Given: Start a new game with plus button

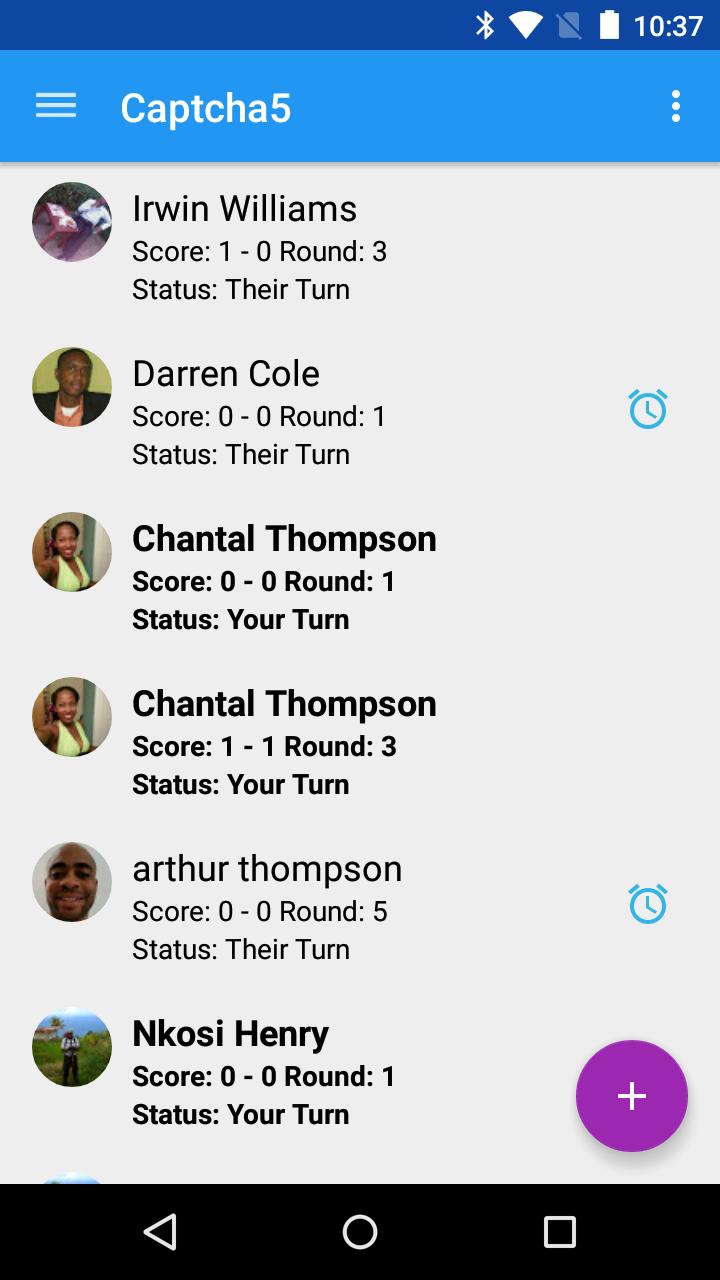Looking at the screenshot, I should click(x=631, y=1096).
